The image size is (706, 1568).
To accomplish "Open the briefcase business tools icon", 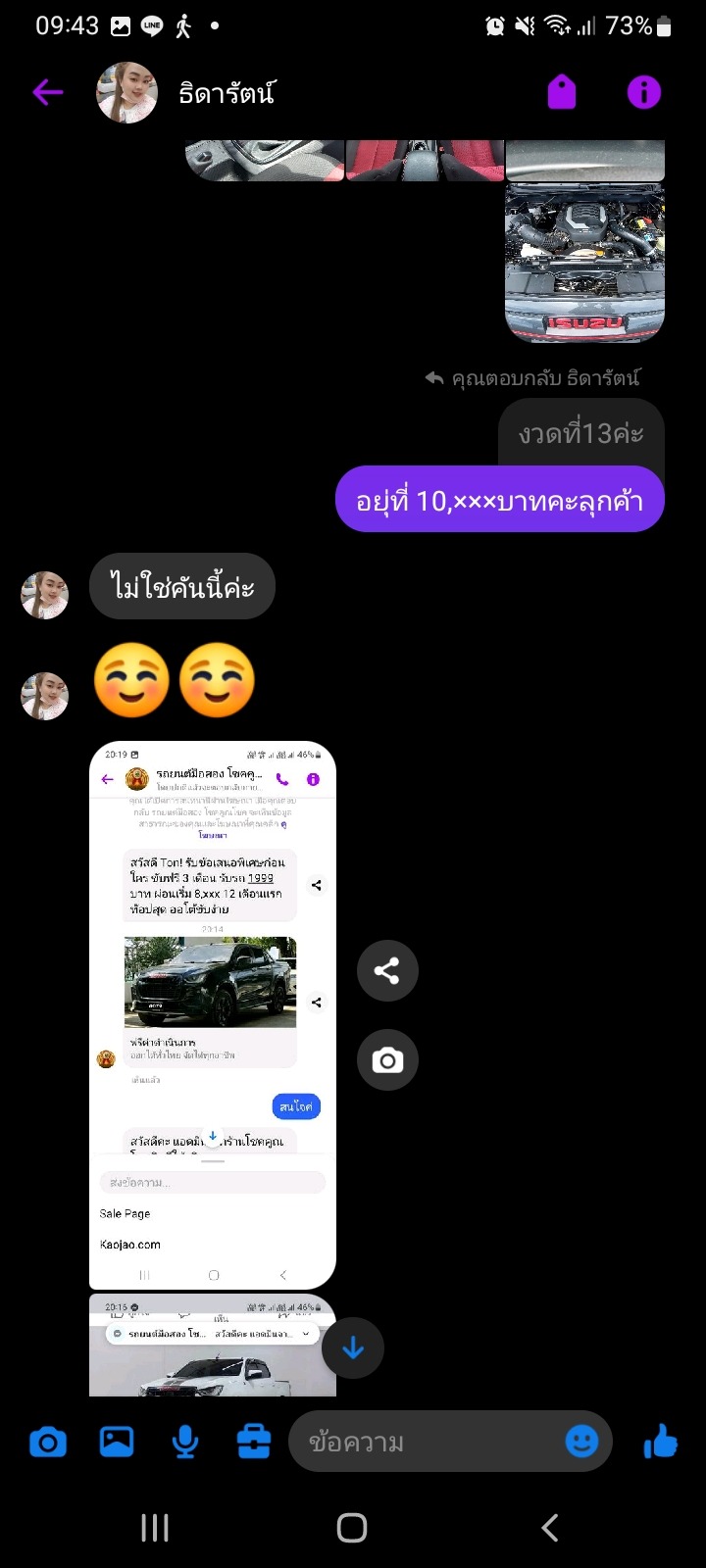I will 254,1442.
